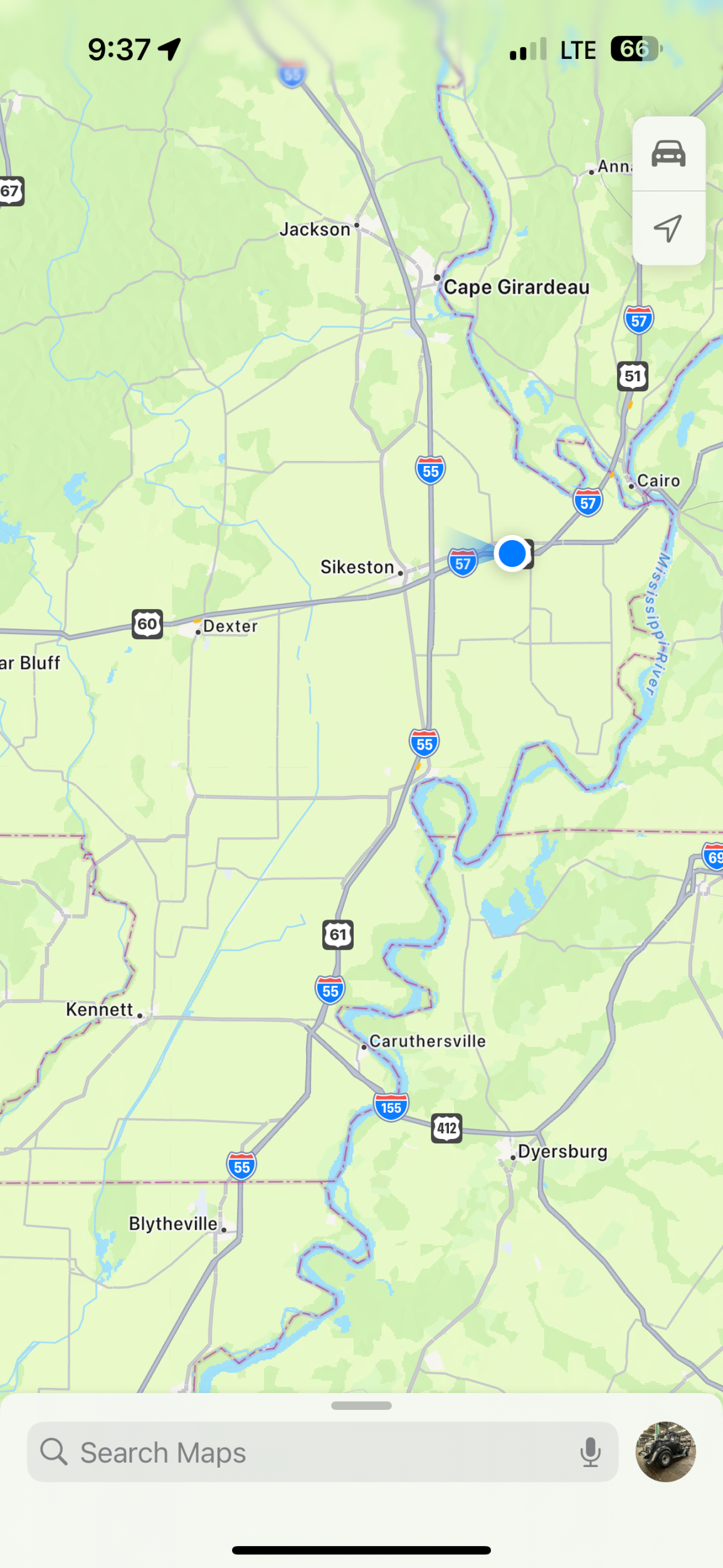Select the Sikeston city label
The image size is (723, 1568).
pos(357,567)
